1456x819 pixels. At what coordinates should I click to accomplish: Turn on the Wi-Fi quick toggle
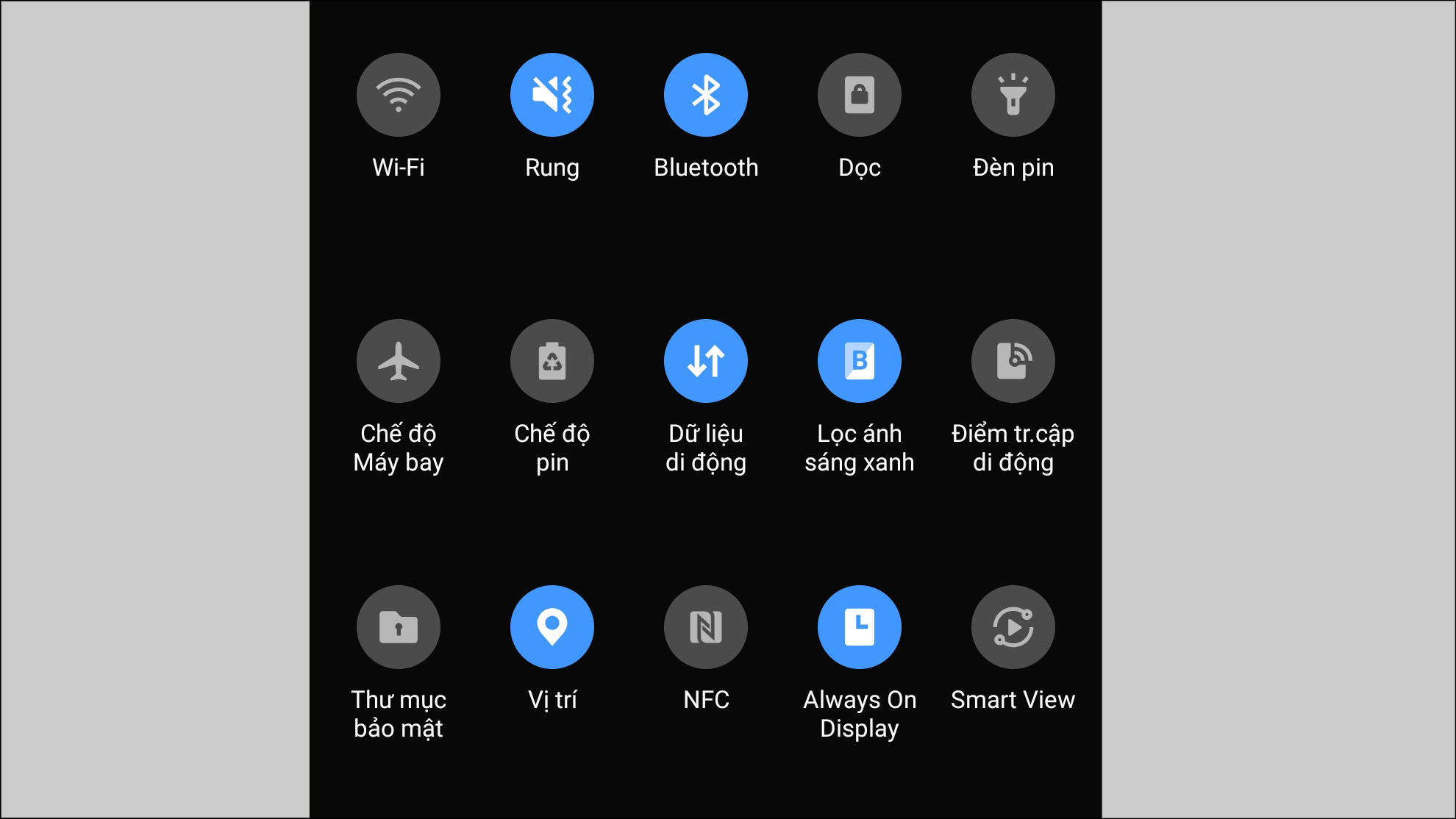click(398, 95)
